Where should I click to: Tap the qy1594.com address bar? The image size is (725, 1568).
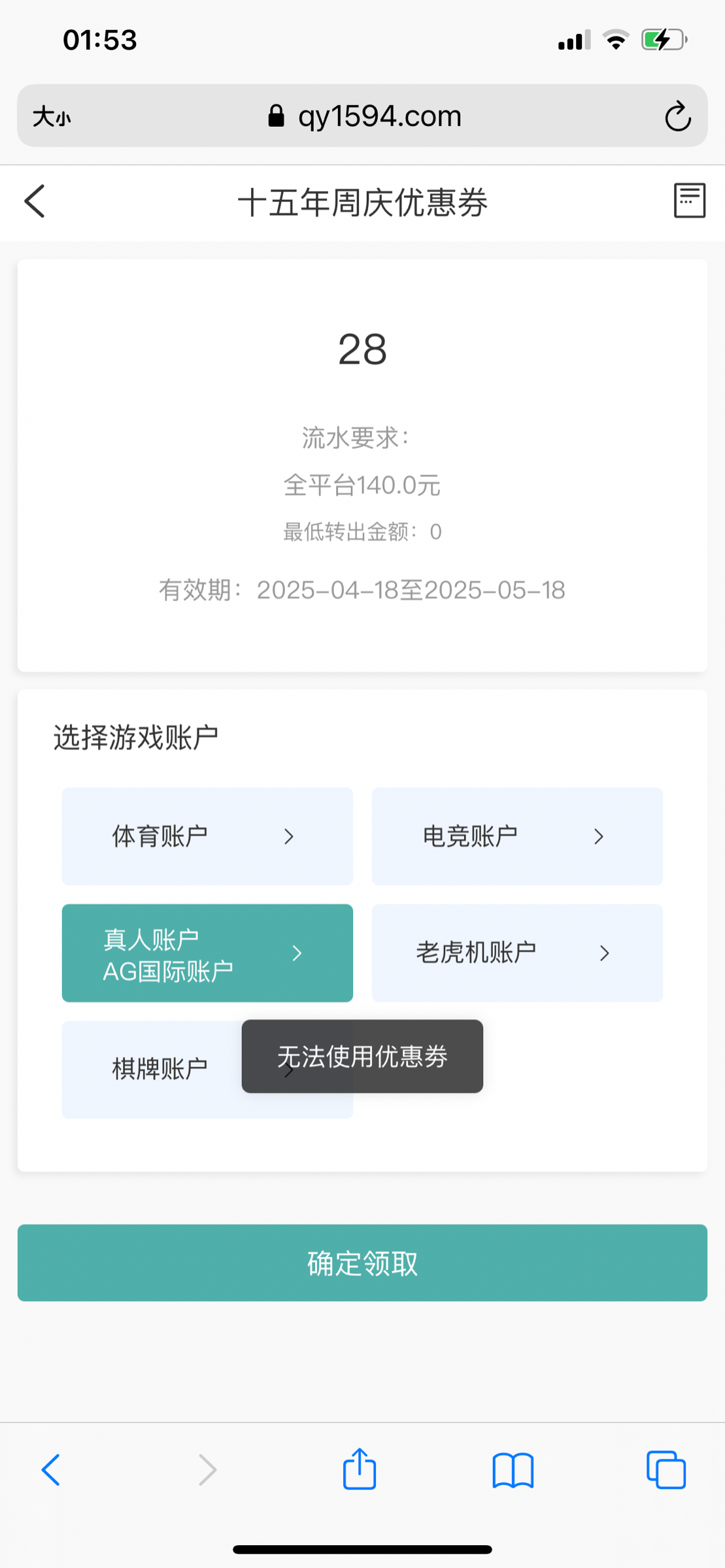point(364,116)
